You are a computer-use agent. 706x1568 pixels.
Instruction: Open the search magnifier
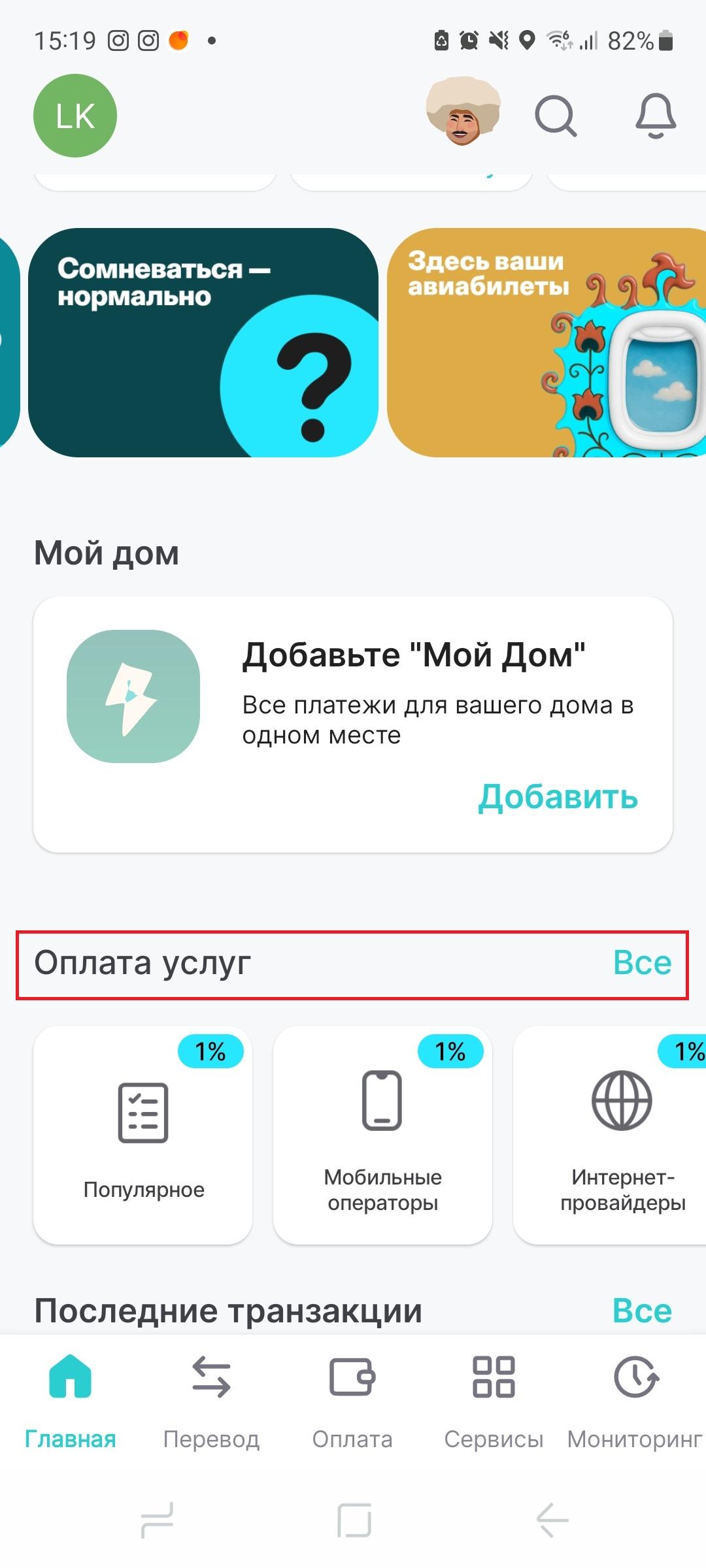pos(556,116)
